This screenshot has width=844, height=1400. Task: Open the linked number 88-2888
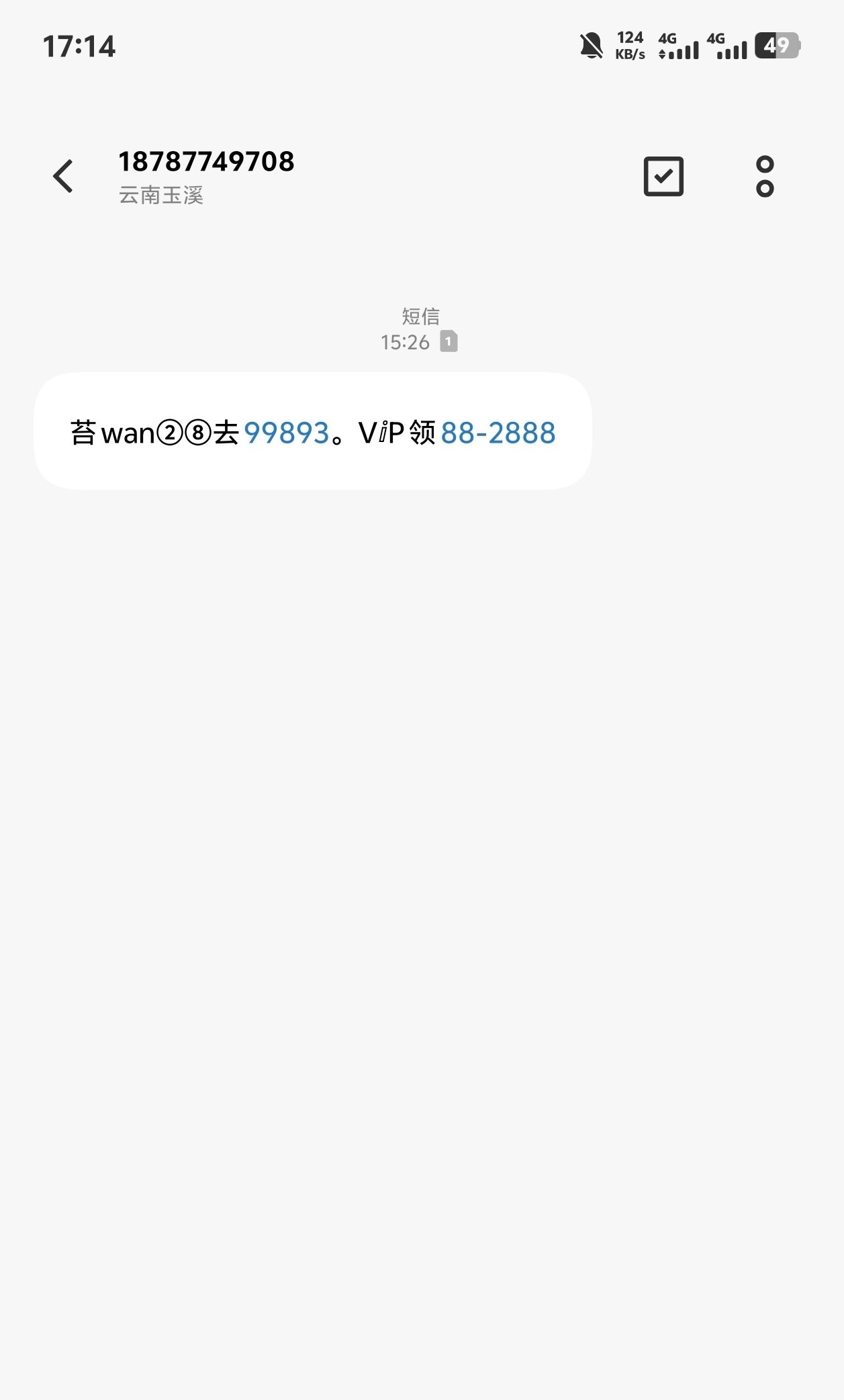(498, 433)
